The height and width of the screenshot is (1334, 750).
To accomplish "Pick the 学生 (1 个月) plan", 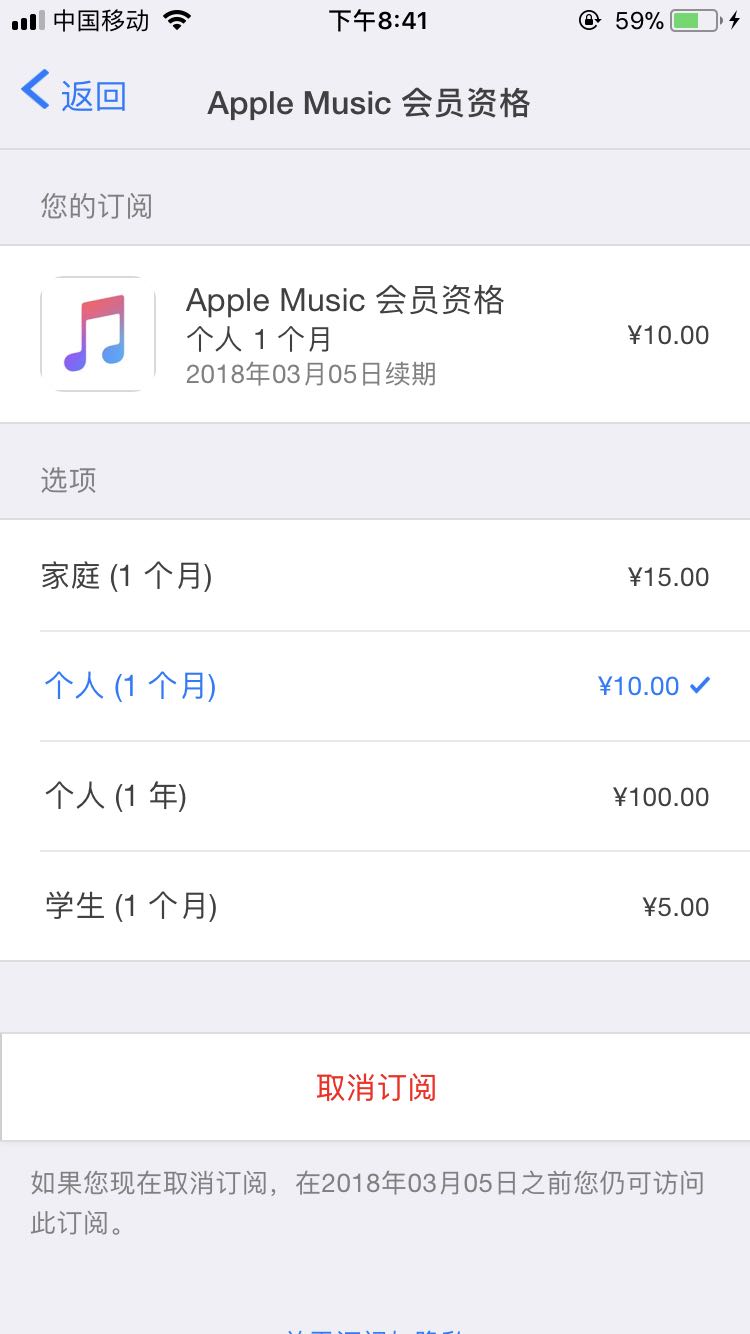I will click(x=375, y=906).
